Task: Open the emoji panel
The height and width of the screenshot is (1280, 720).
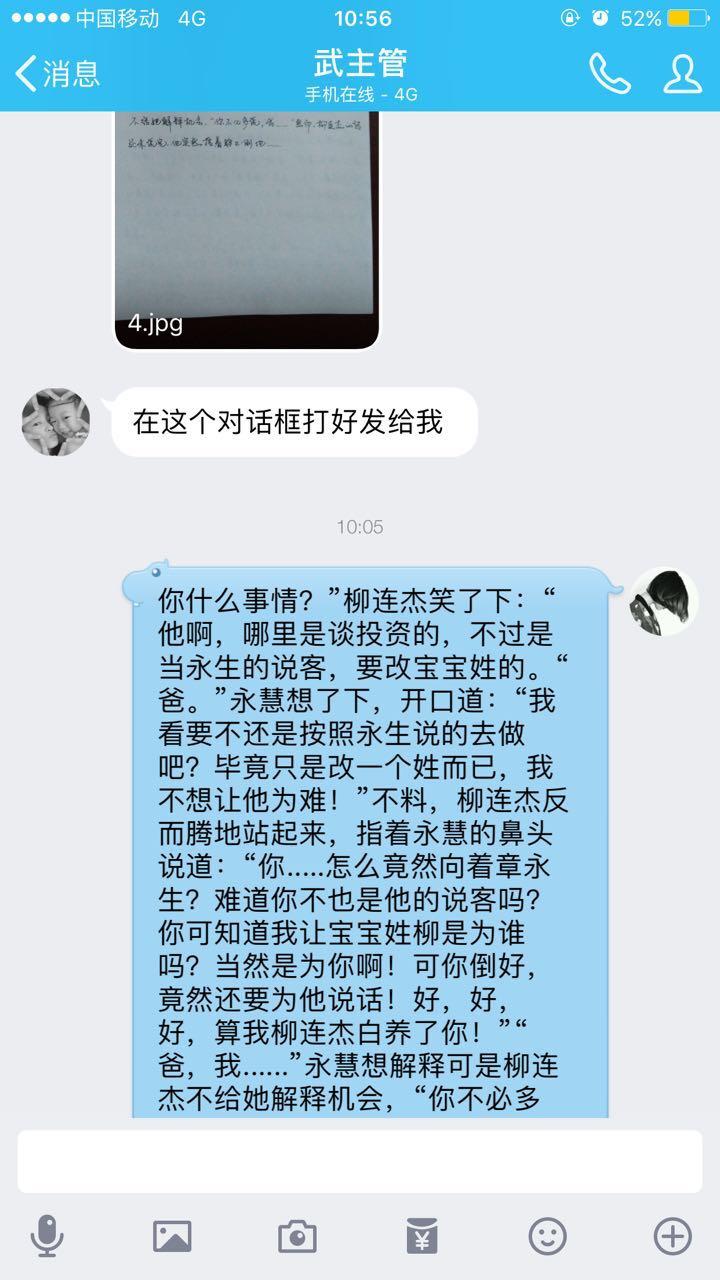Action: point(547,1237)
